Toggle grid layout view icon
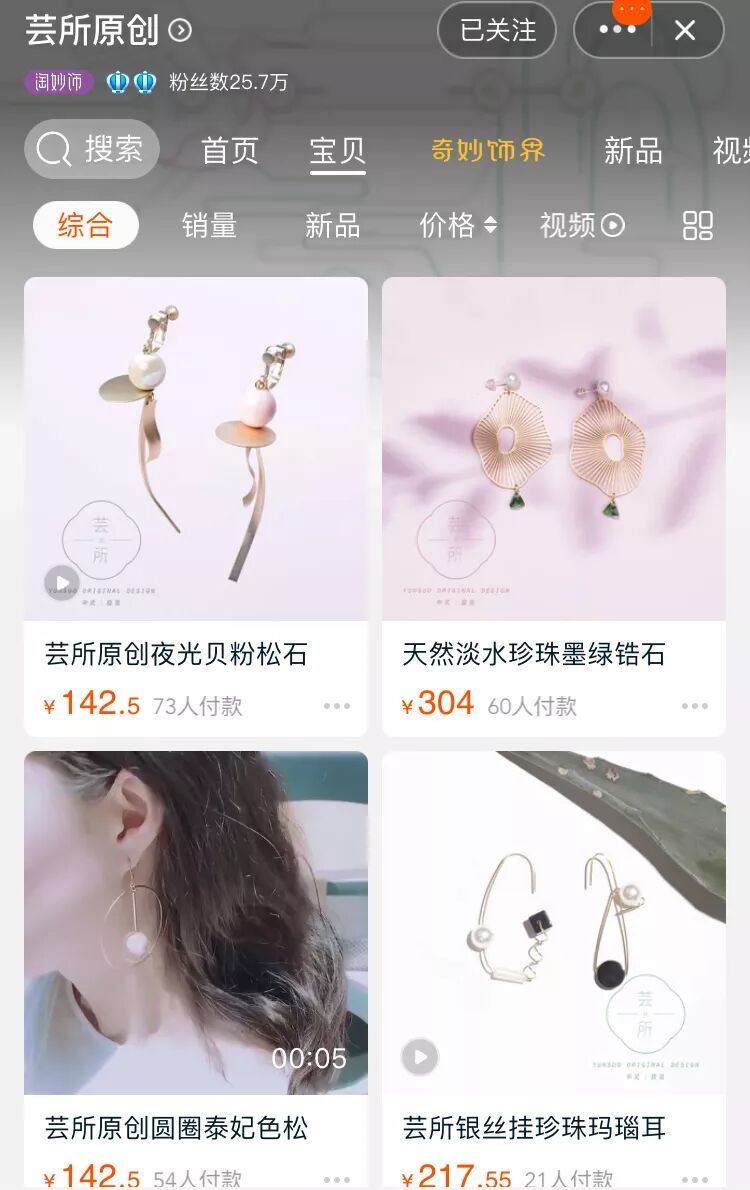750x1190 pixels. click(697, 226)
